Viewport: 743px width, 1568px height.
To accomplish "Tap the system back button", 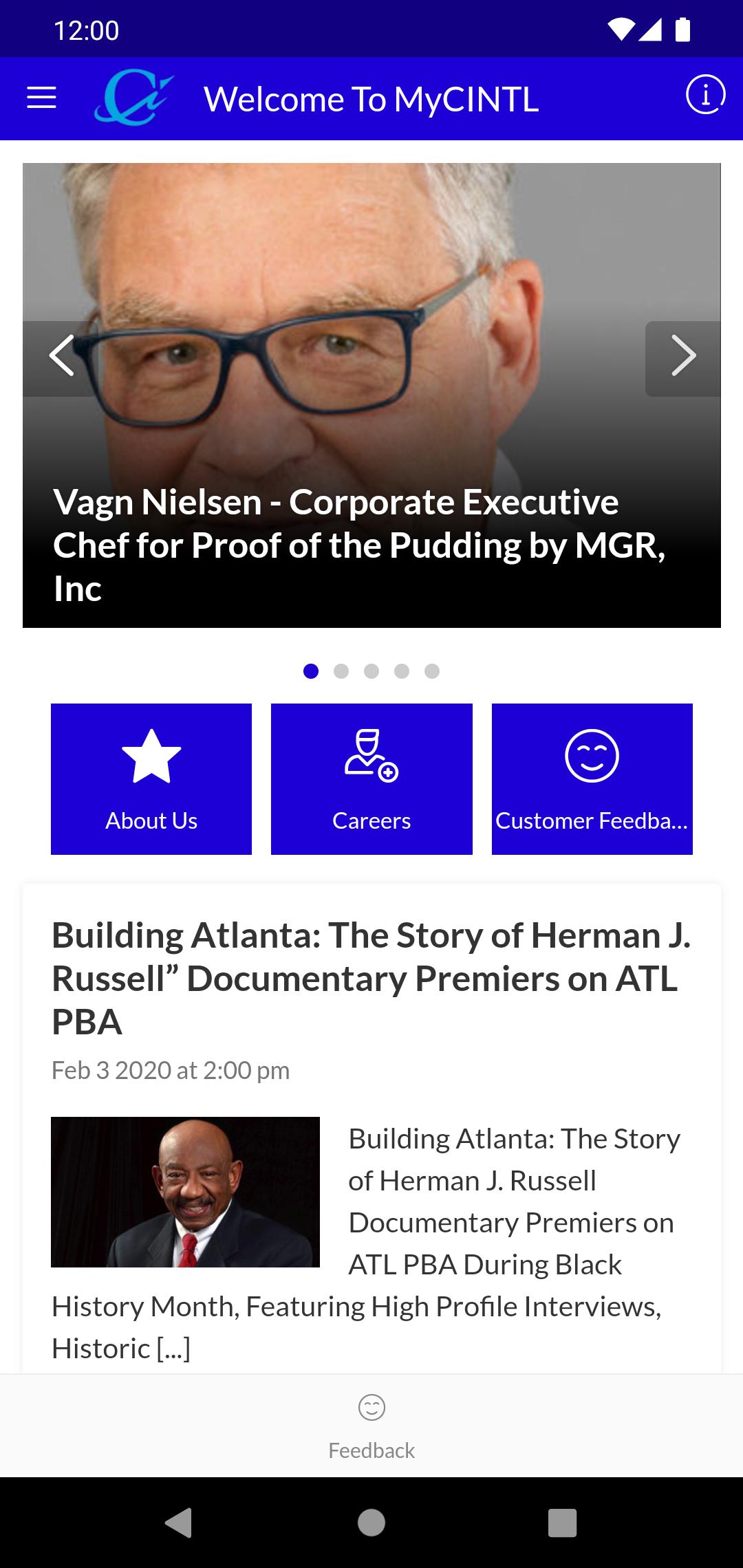I will [x=179, y=1523].
